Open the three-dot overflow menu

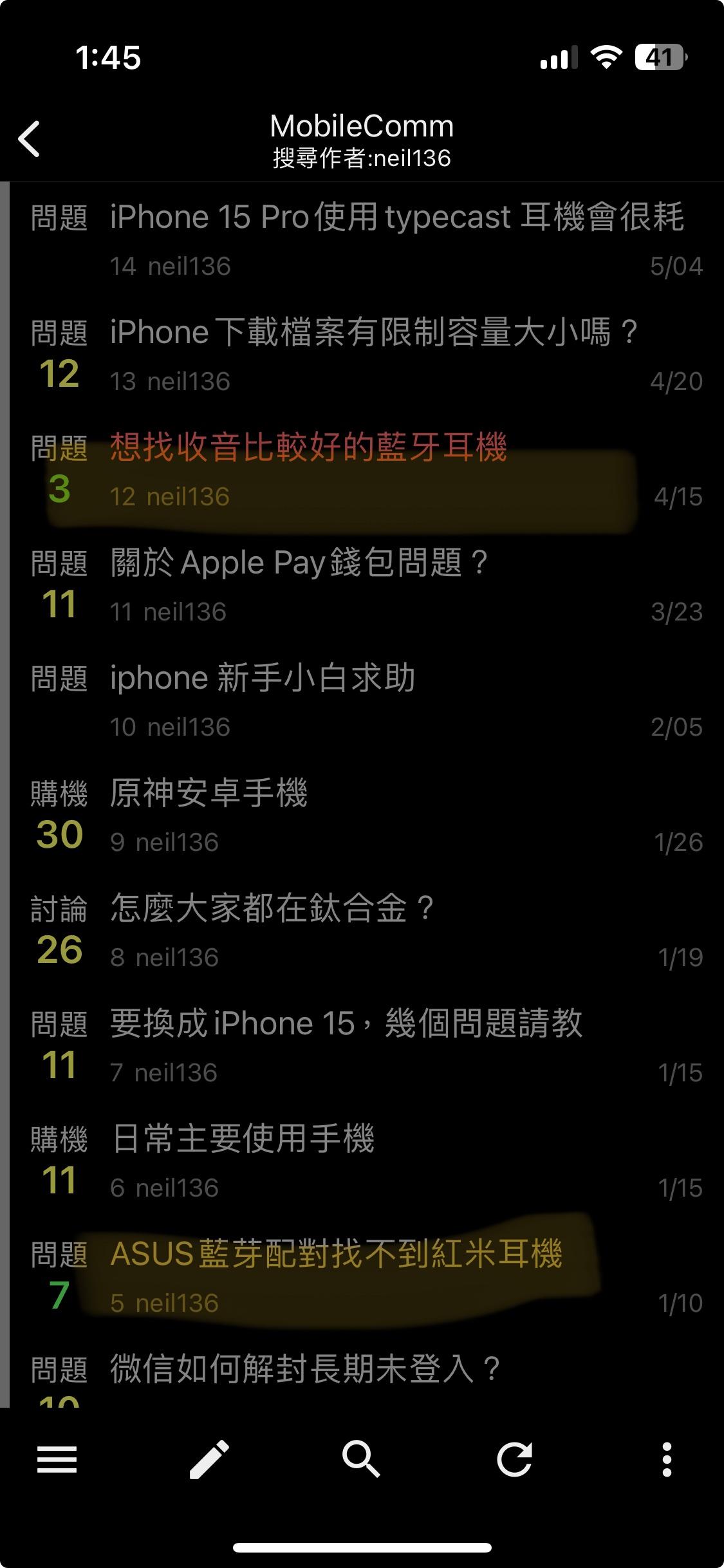667,1459
